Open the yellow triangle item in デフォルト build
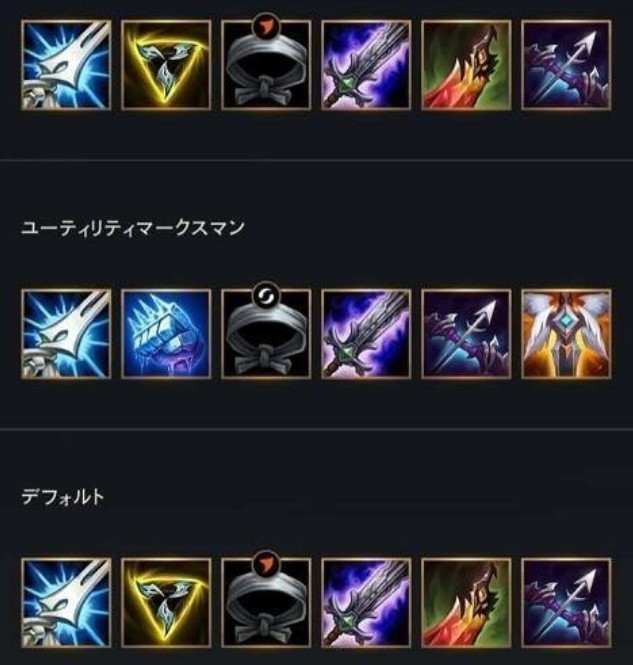This screenshot has height=665, width=633. point(166,602)
